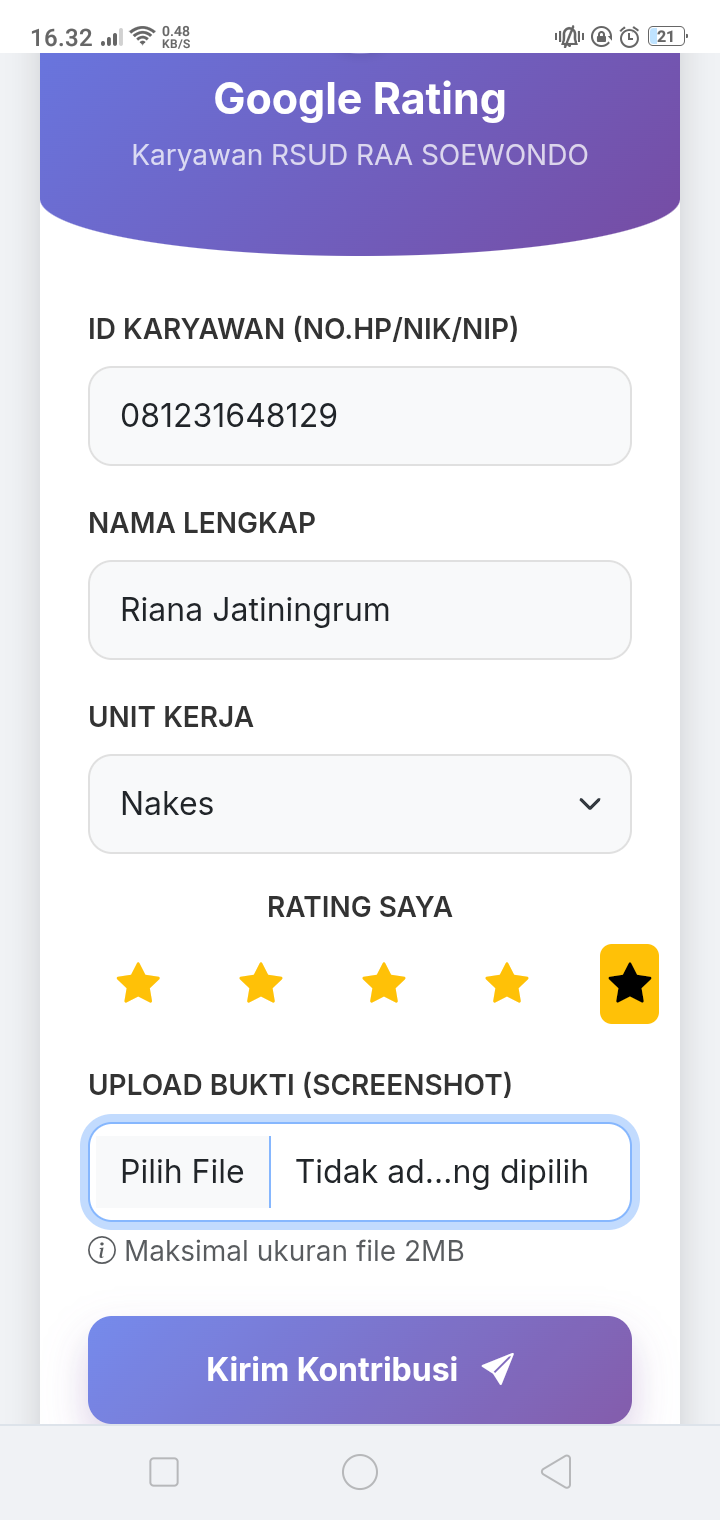Pick the fifth rating star

629,984
